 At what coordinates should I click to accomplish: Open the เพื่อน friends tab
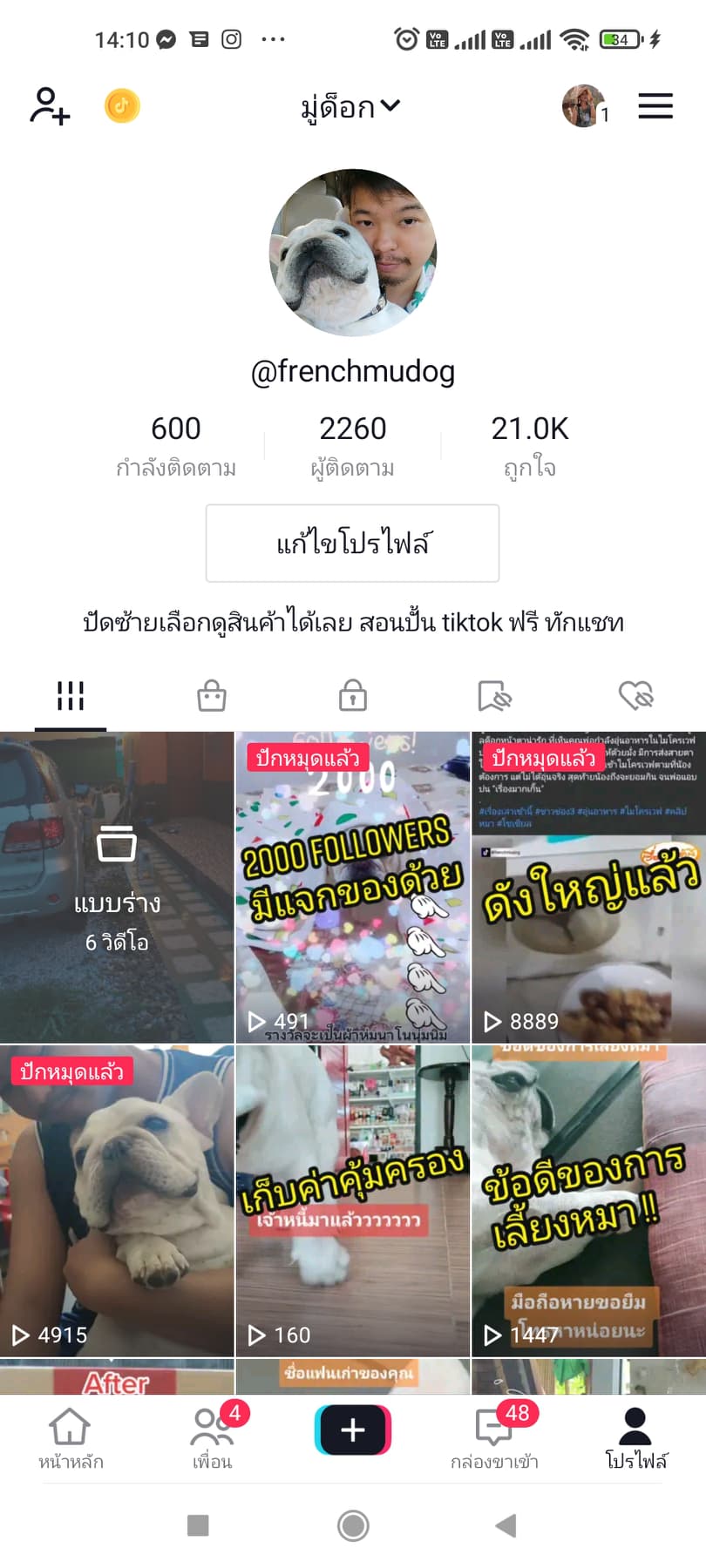[212, 1439]
